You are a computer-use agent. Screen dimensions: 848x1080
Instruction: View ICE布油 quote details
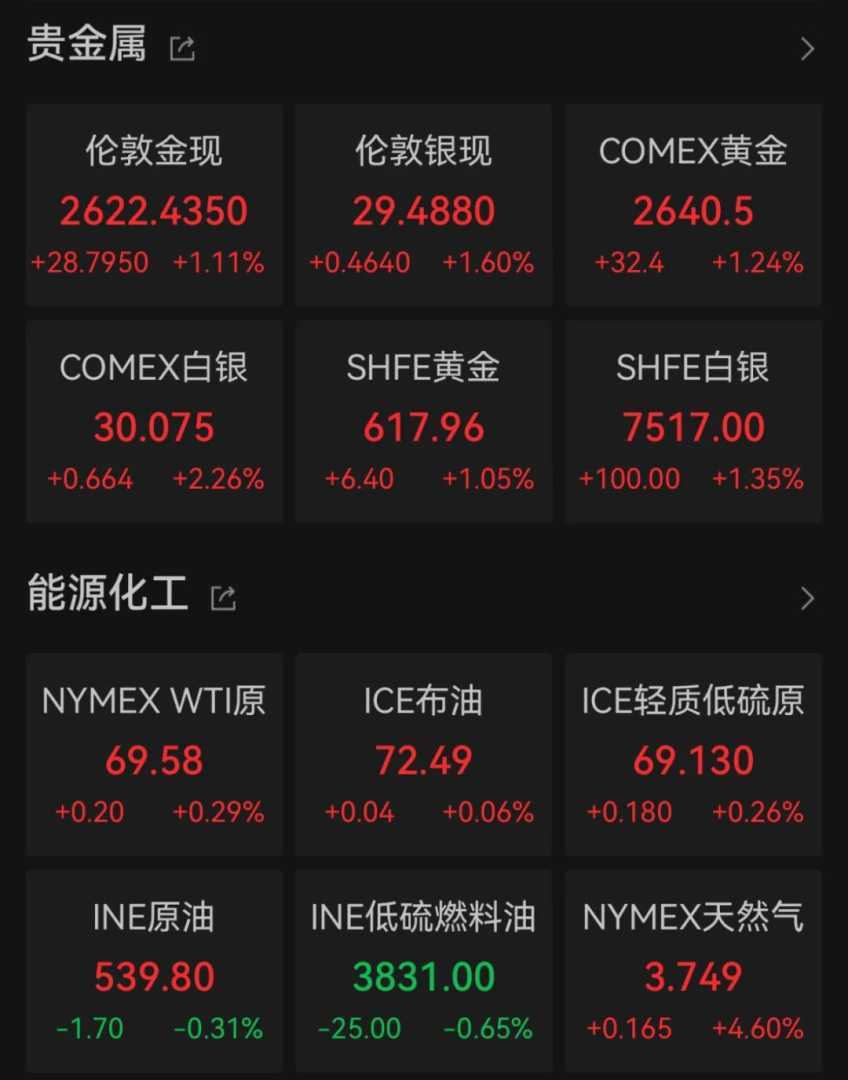click(424, 755)
